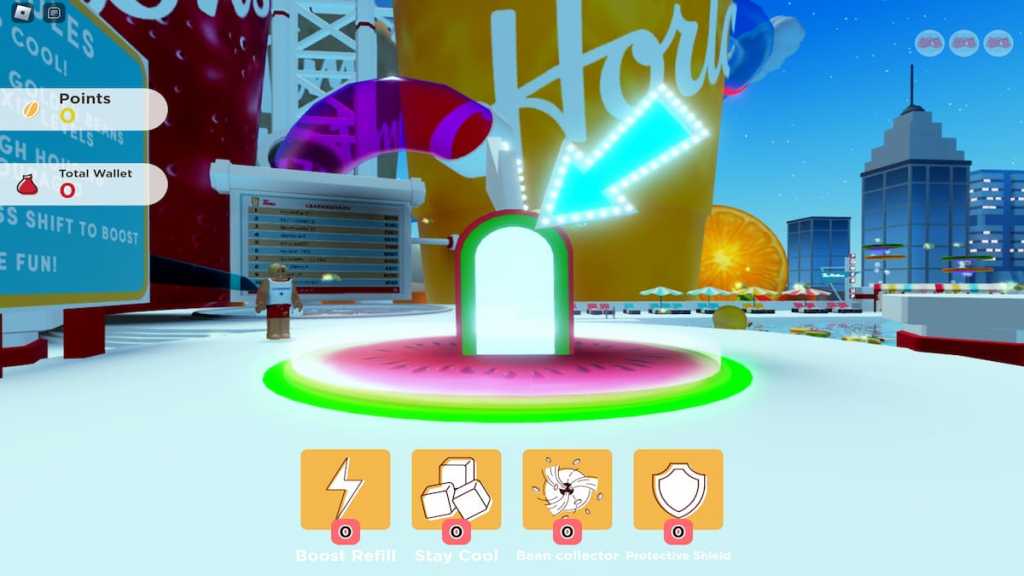This screenshot has height=576, width=1024.
Task: Activate the Boost Refill power-up
Action: [x=345, y=489]
